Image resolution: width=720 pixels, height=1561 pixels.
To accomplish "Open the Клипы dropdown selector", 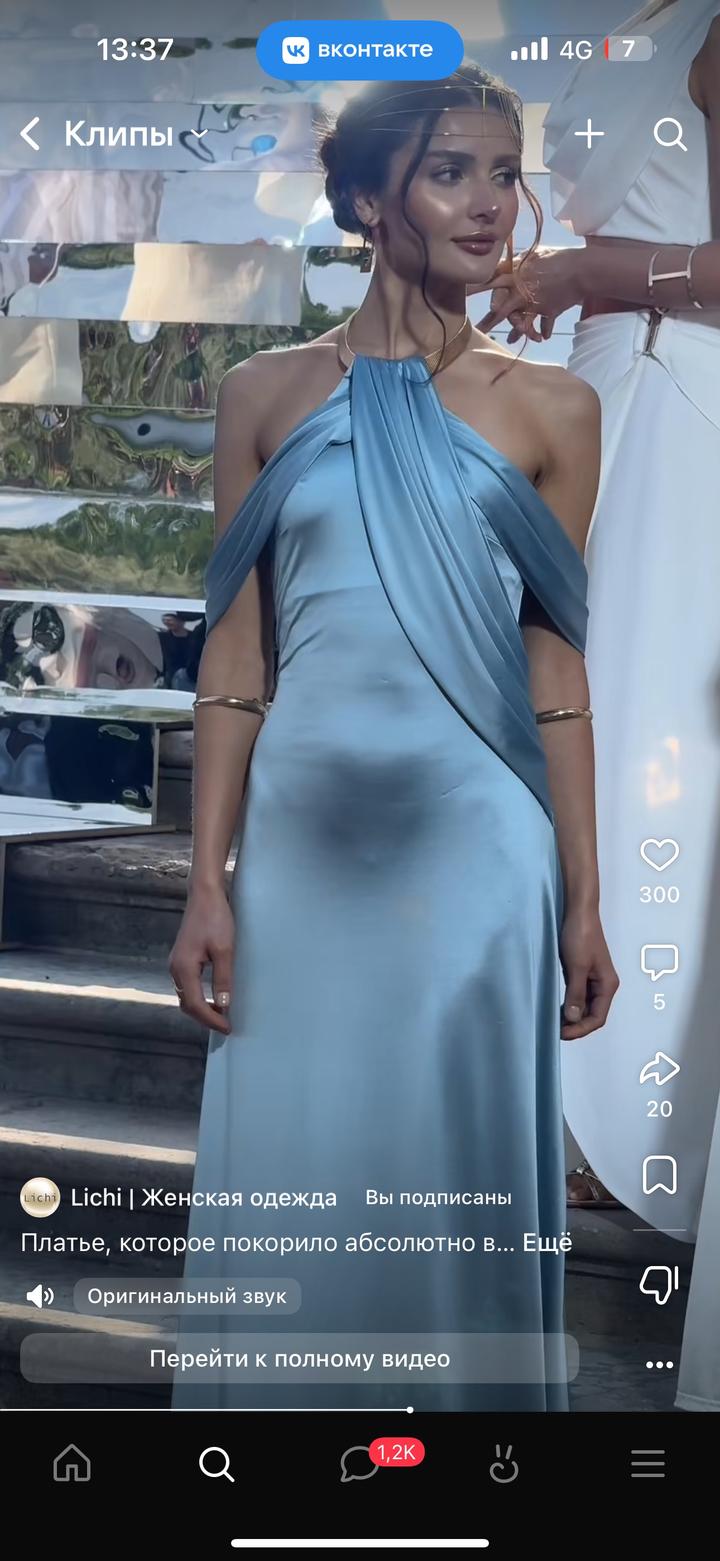I will 199,135.
